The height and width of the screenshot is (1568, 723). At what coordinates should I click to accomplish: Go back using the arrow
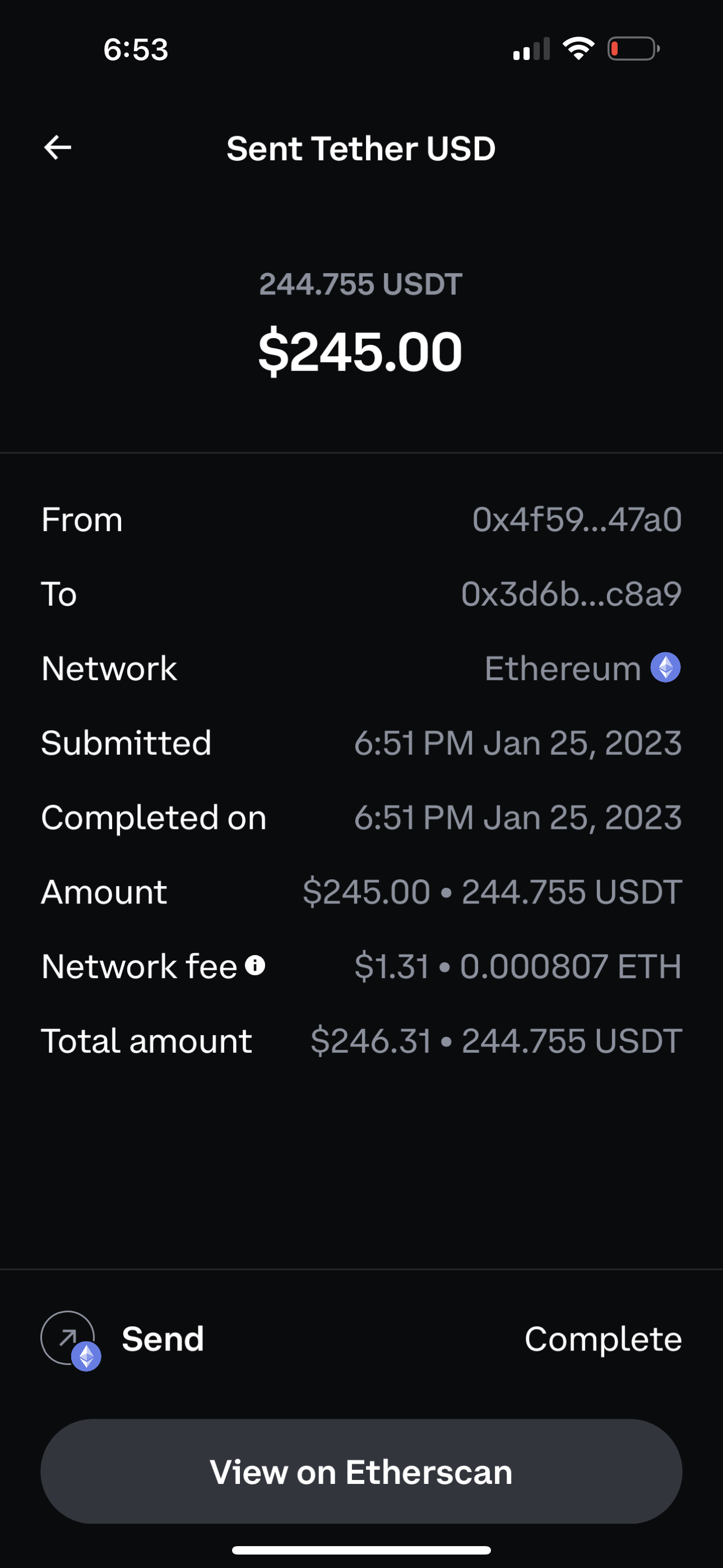(x=58, y=148)
